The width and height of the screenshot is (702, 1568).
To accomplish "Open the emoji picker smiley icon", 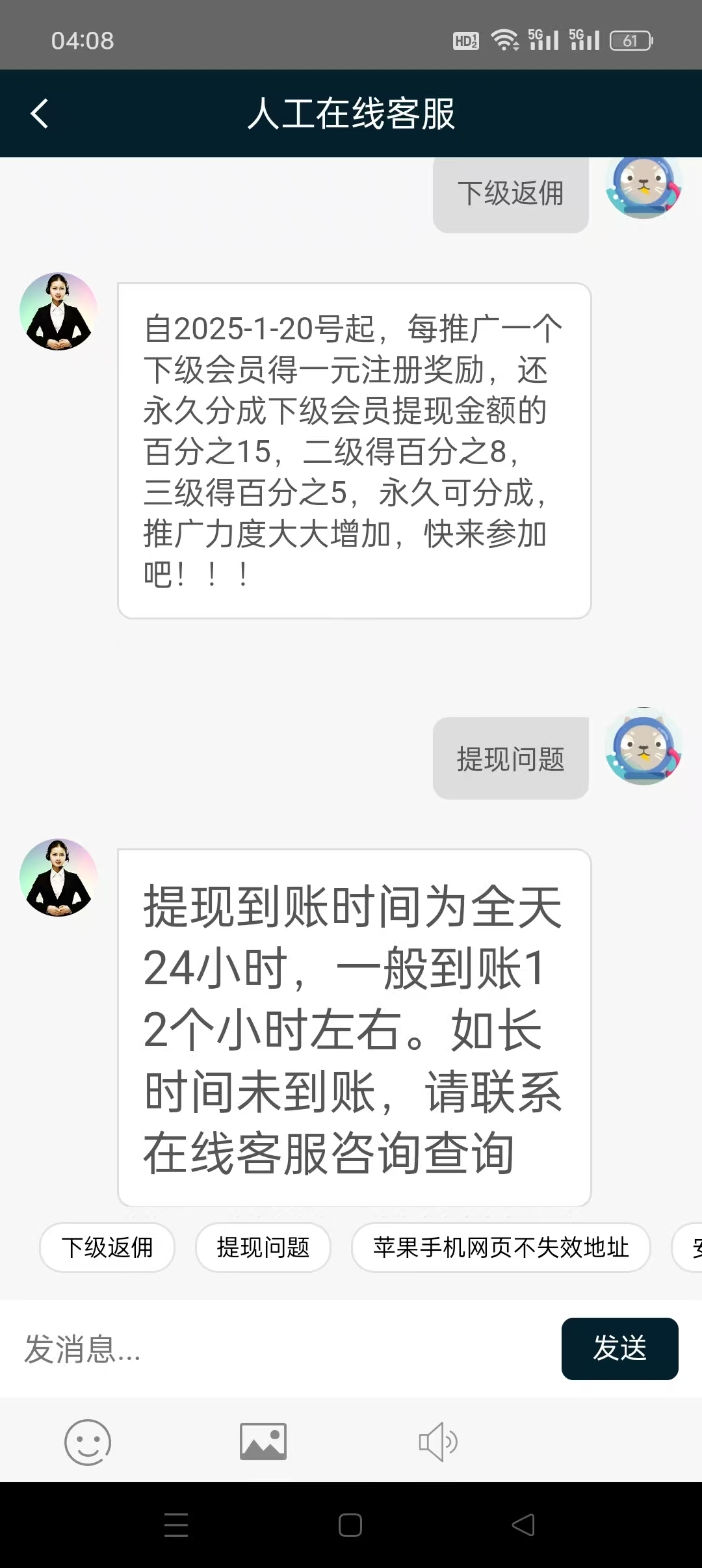I will coord(88,1442).
